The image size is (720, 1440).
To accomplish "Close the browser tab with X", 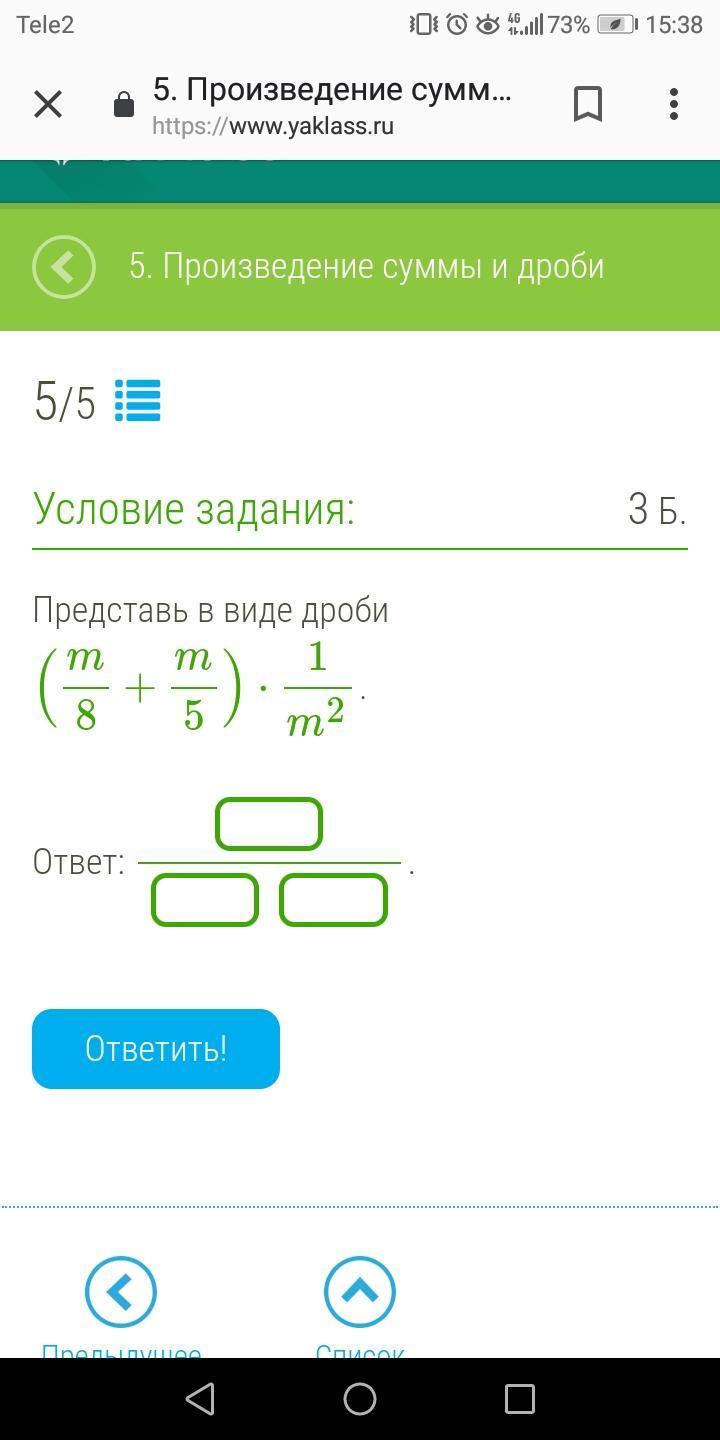I will point(48,104).
